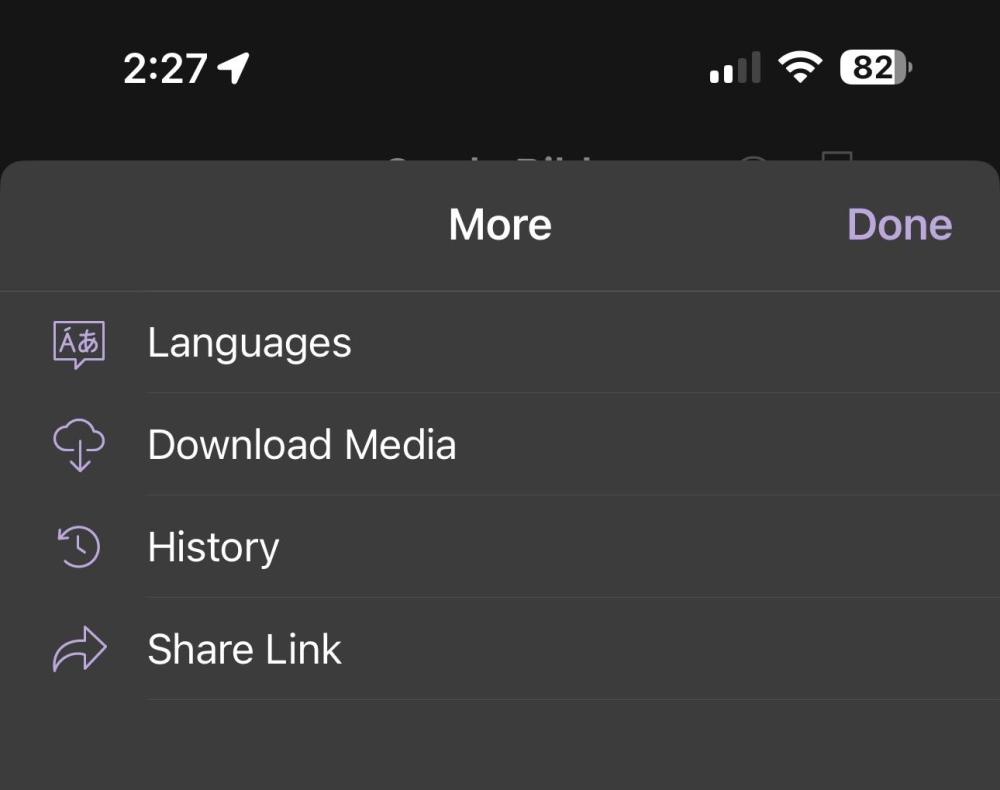Choose Share Link
1000x790 pixels.
pyautogui.click(x=244, y=649)
